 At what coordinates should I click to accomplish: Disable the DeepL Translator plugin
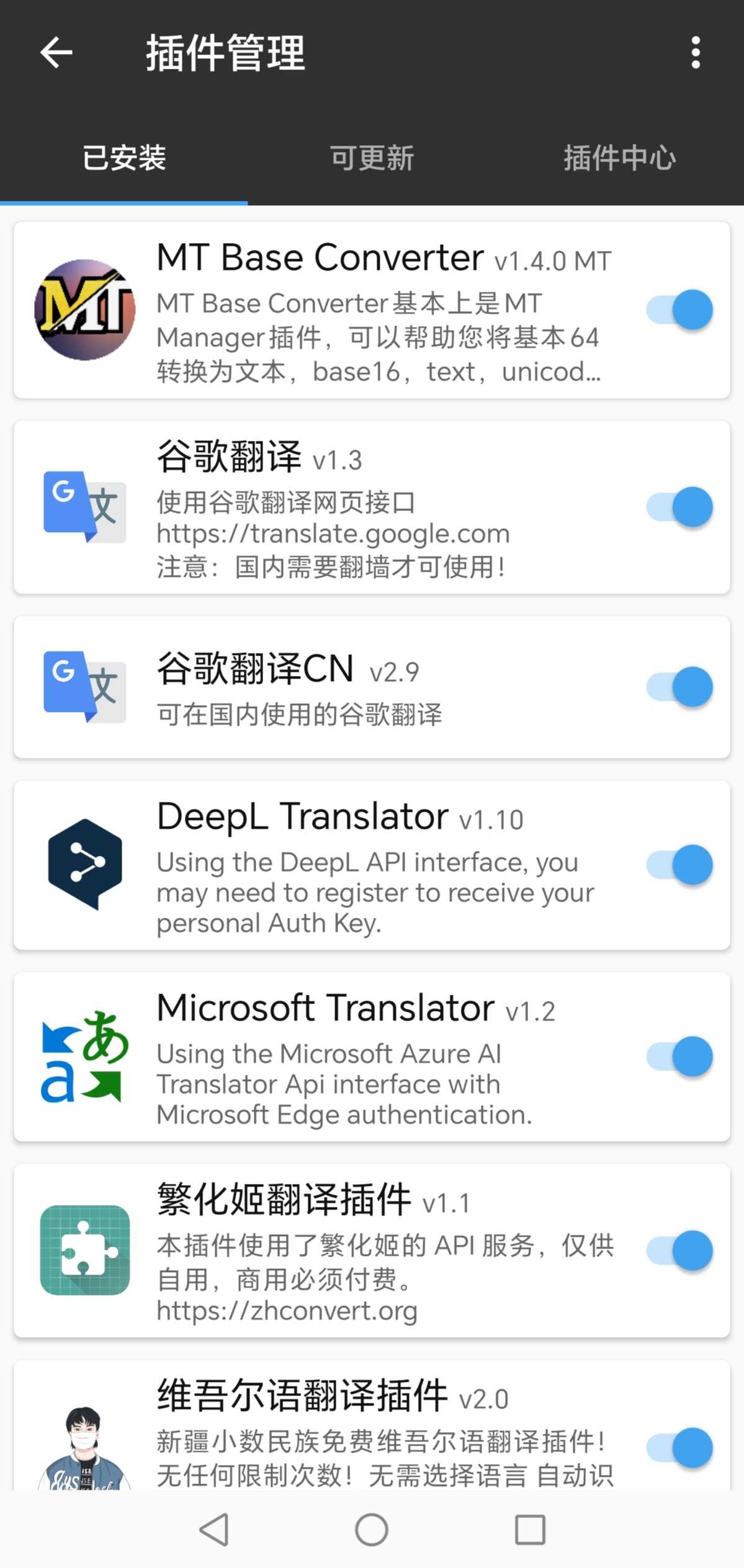(x=679, y=864)
